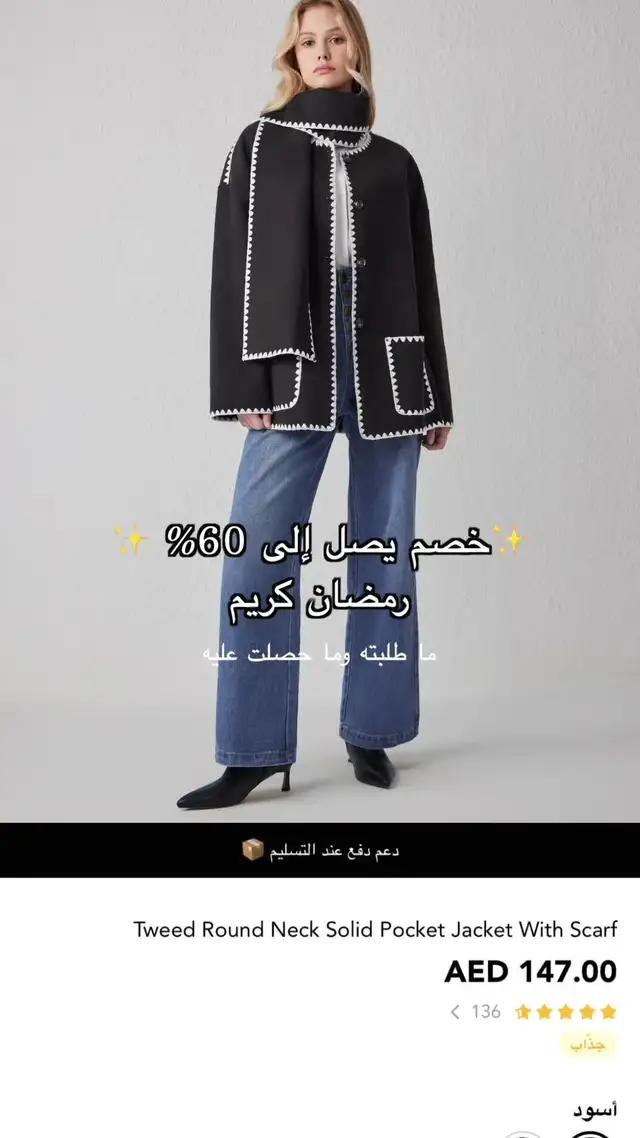The width and height of the screenshot is (640, 1138).
Task: View the jacket product photo full screen
Action: pyautogui.click(x=320, y=300)
